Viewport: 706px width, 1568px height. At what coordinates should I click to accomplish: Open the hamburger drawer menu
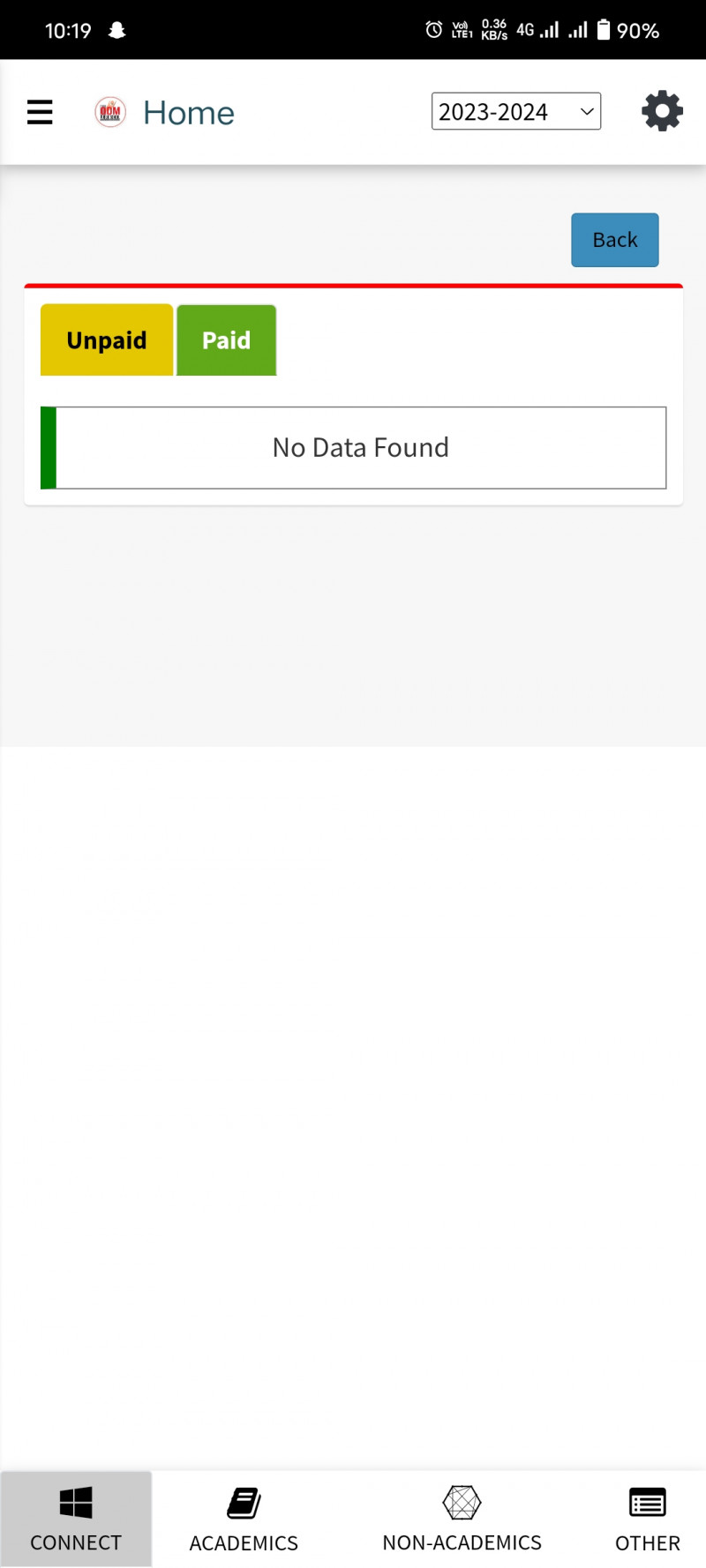click(40, 112)
